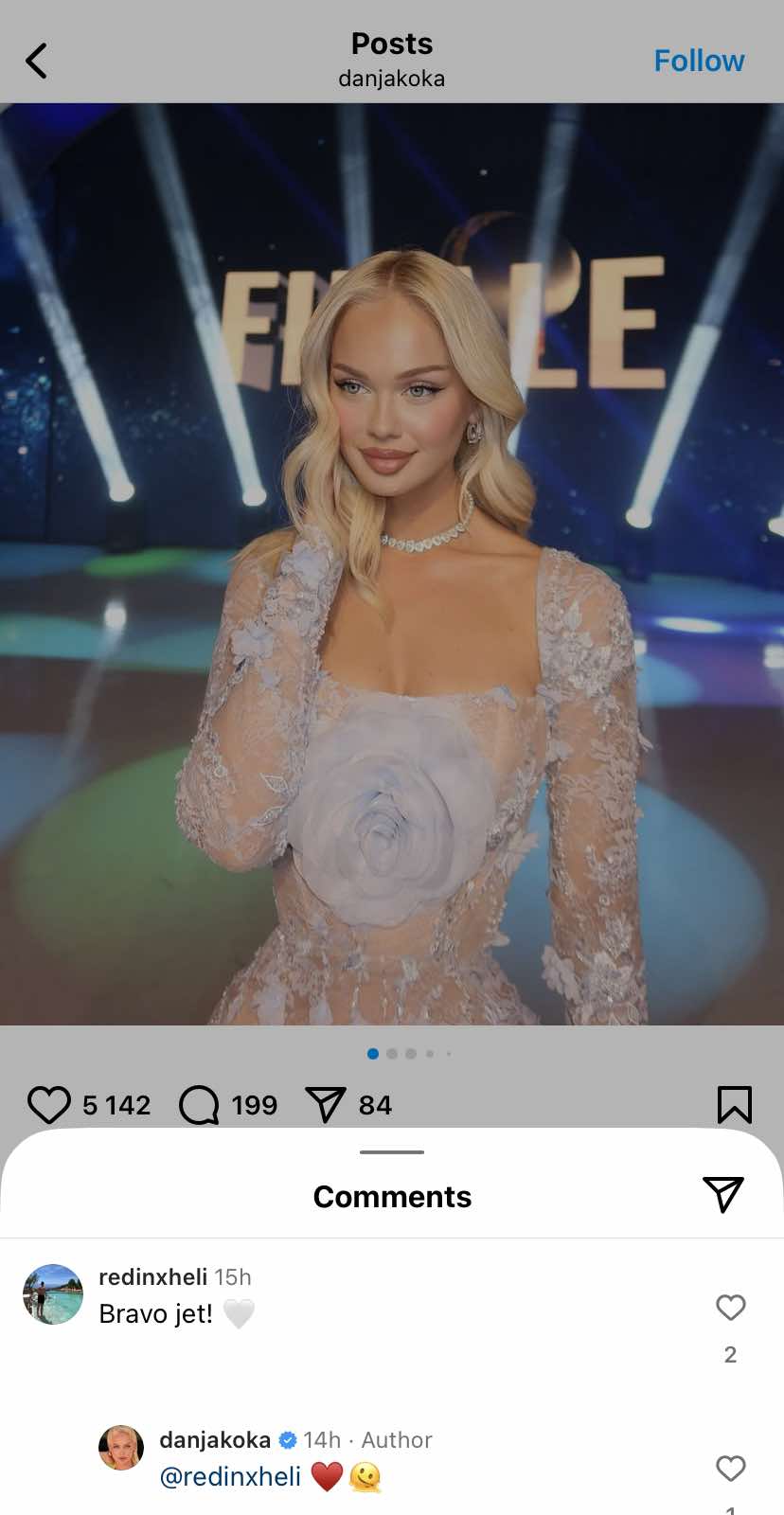Open redinxheli's username in the comment
This screenshot has height=1515, width=784.
(x=152, y=1277)
